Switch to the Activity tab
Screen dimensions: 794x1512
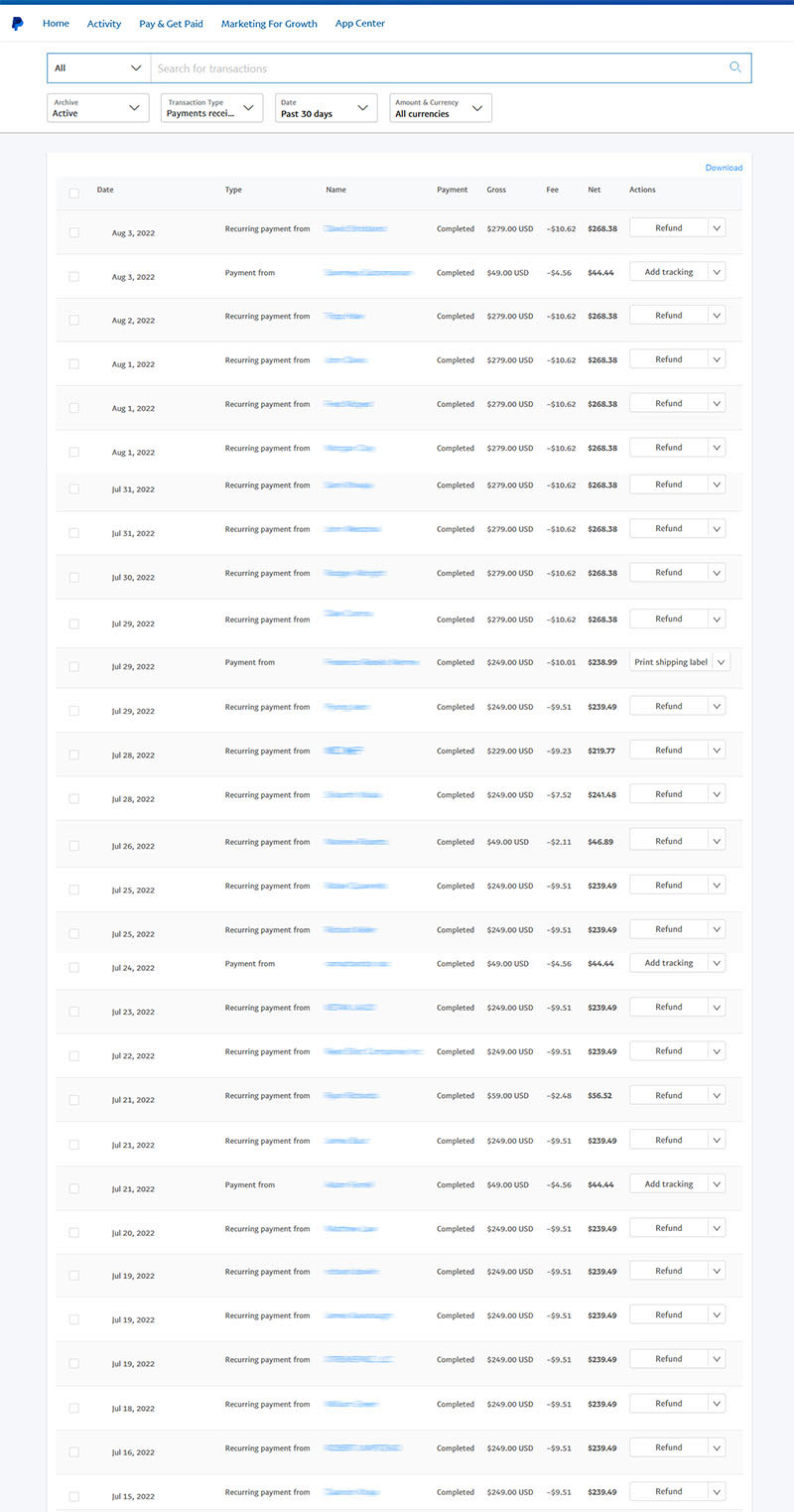click(x=104, y=23)
